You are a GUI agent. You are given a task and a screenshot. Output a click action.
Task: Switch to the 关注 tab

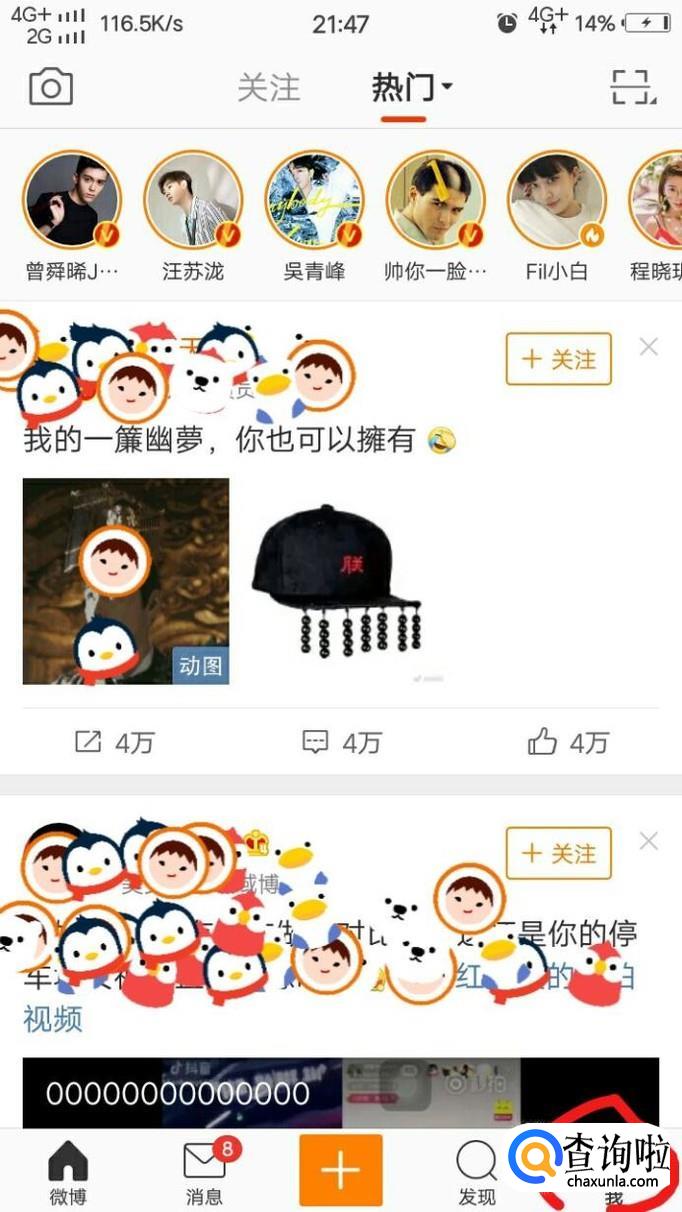268,88
